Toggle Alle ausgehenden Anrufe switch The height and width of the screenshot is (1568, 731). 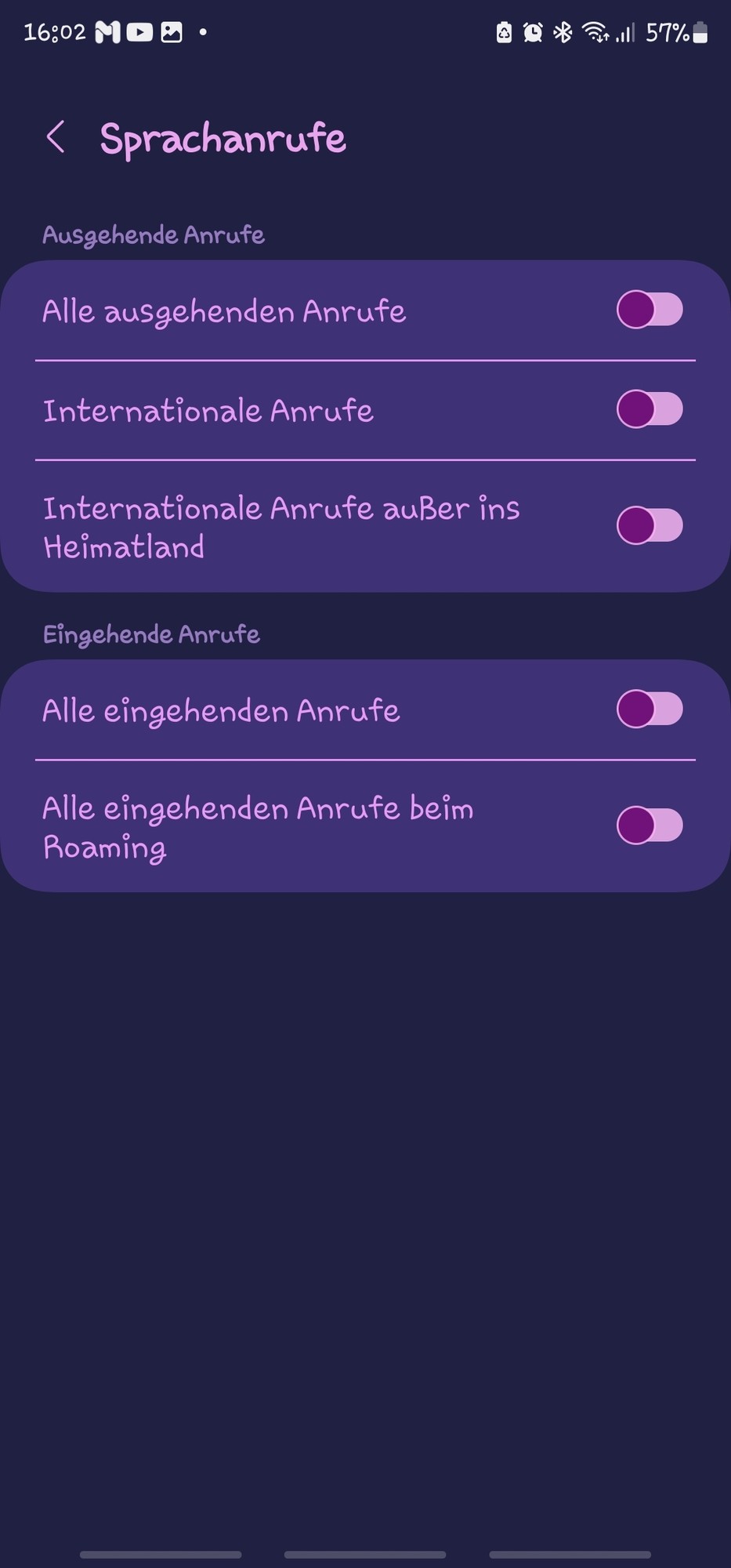point(649,310)
